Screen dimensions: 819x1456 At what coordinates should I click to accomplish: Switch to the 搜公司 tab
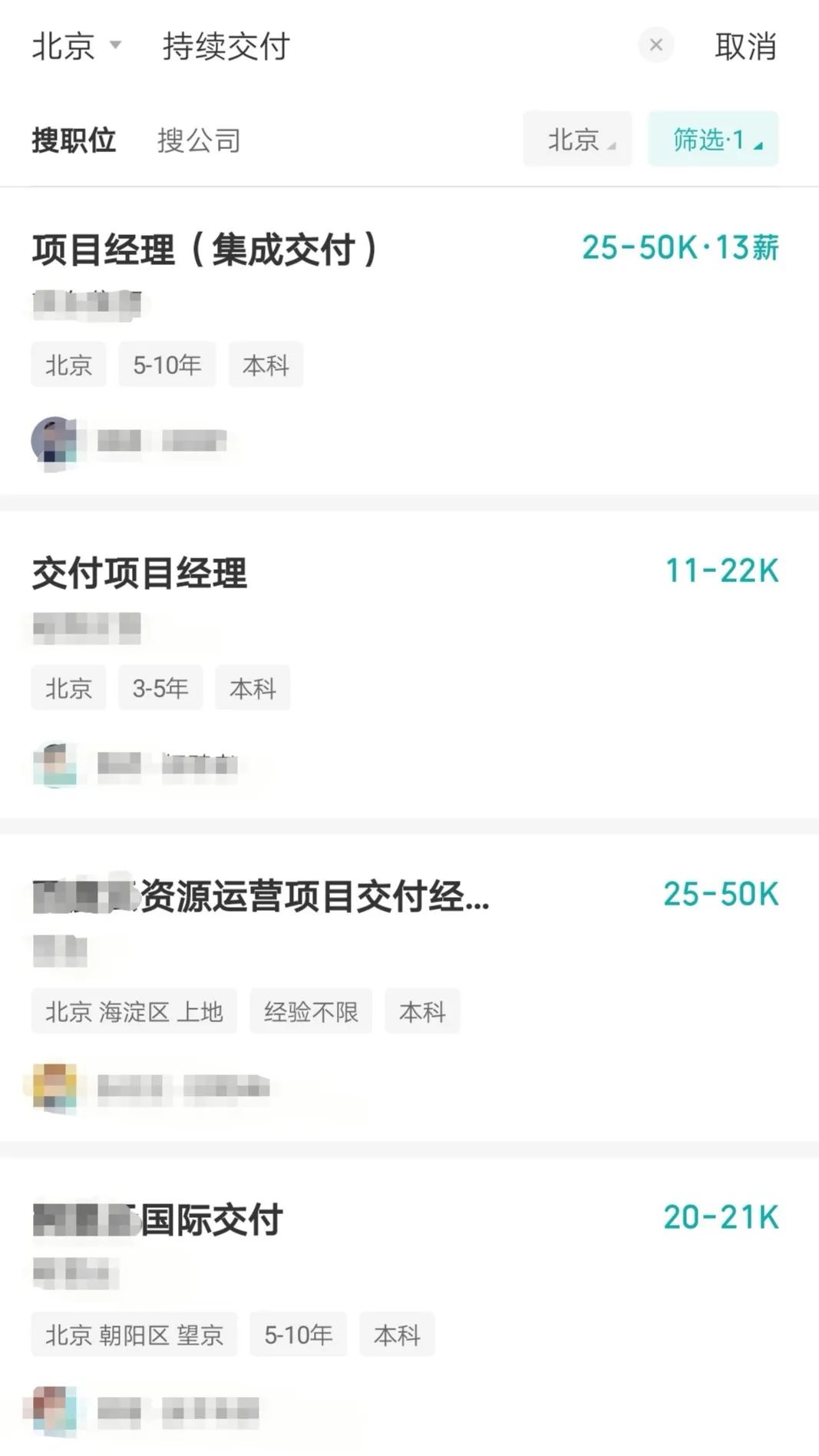pos(199,141)
